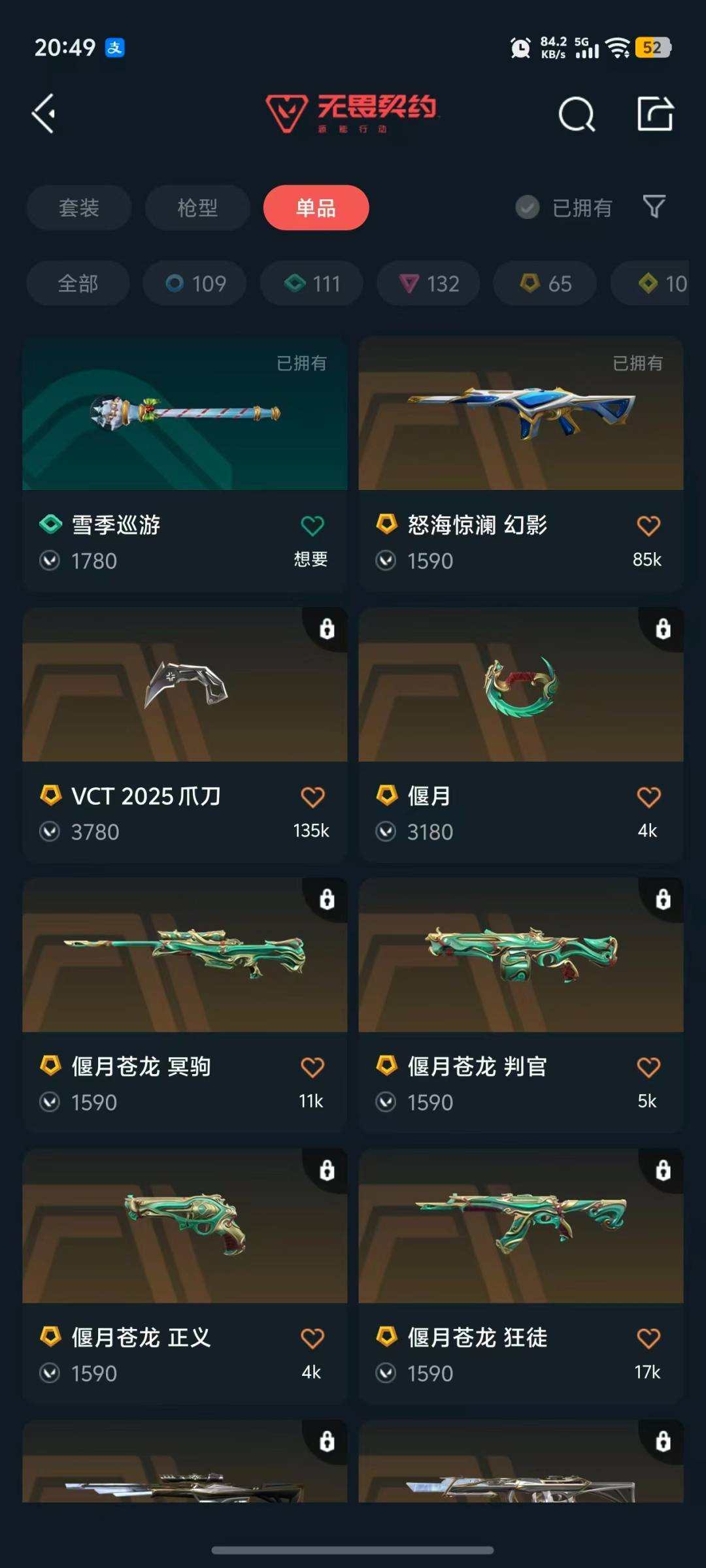Toggle the 已拥有 ownership checkbox
Viewport: 706px width, 1568px height.
click(527, 208)
